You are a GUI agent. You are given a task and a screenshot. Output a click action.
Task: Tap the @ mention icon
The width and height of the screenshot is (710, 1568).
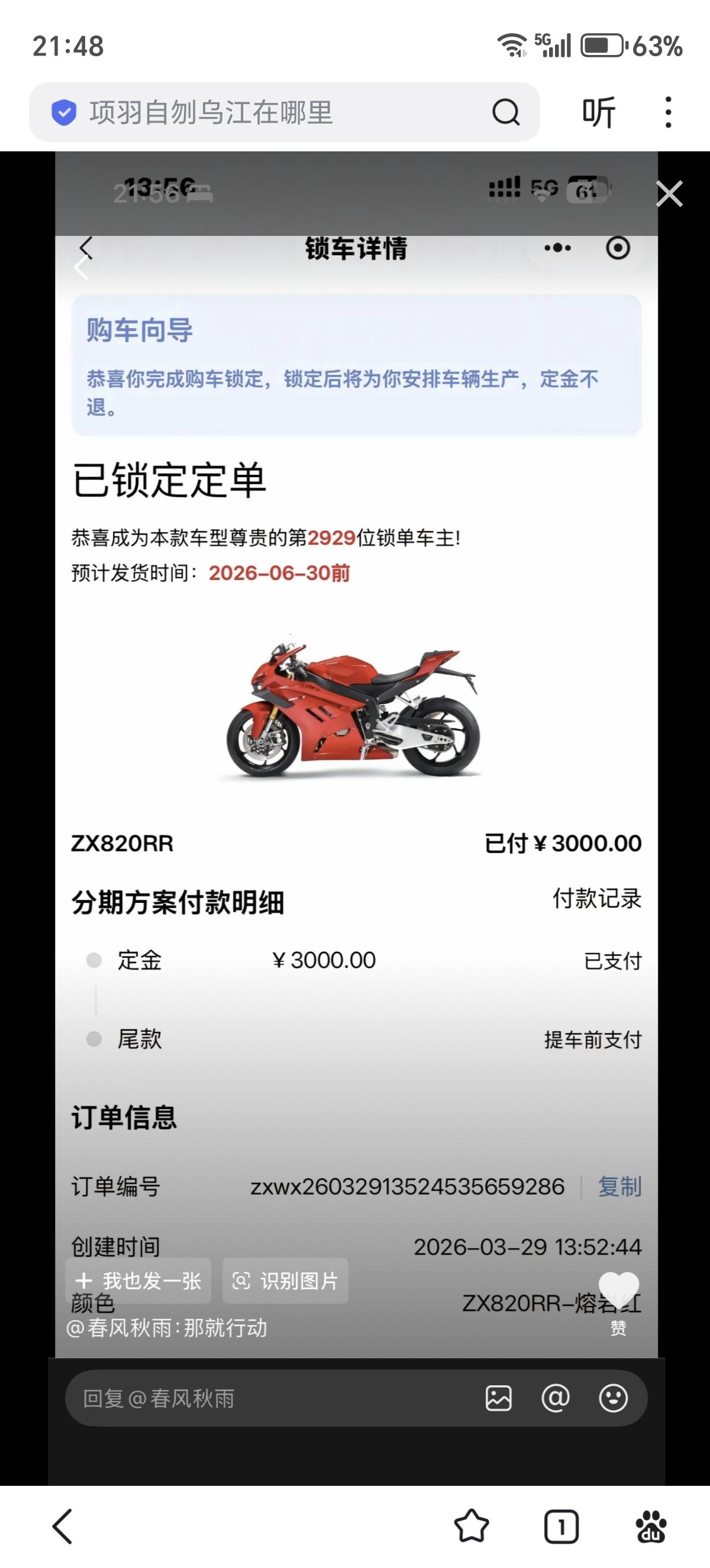pos(557,1398)
